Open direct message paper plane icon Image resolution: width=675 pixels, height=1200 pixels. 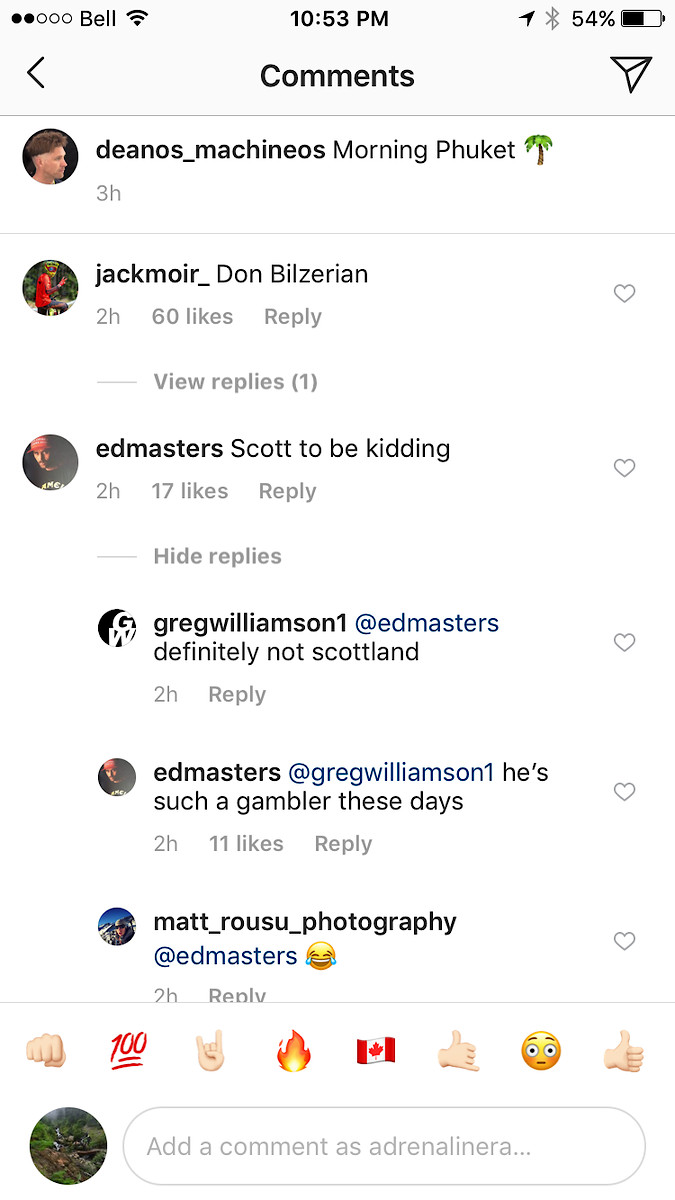coord(630,74)
